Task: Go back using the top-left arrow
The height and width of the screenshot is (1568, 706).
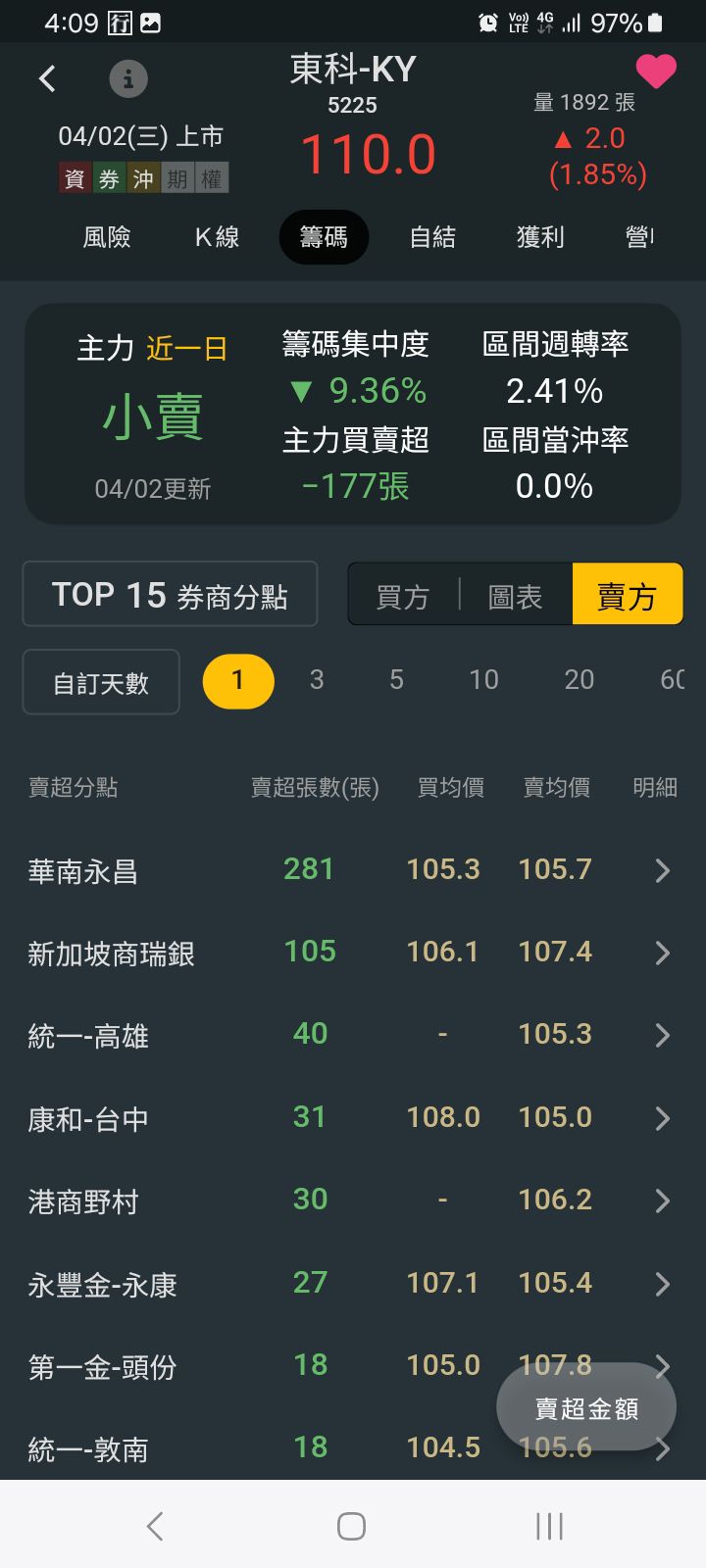Action: pos(47,78)
